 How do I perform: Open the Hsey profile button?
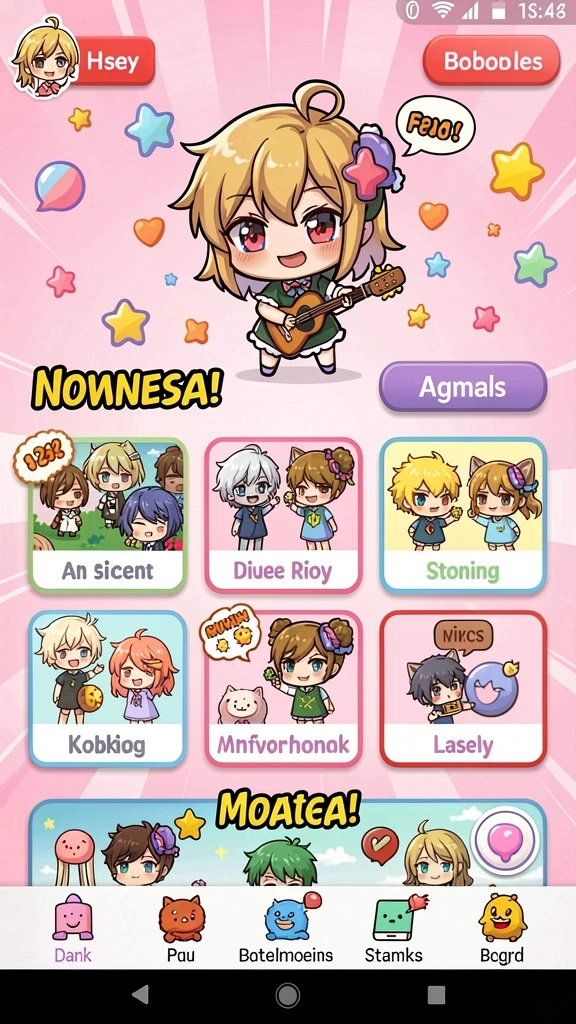pyautogui.click(x=84, y=60)
